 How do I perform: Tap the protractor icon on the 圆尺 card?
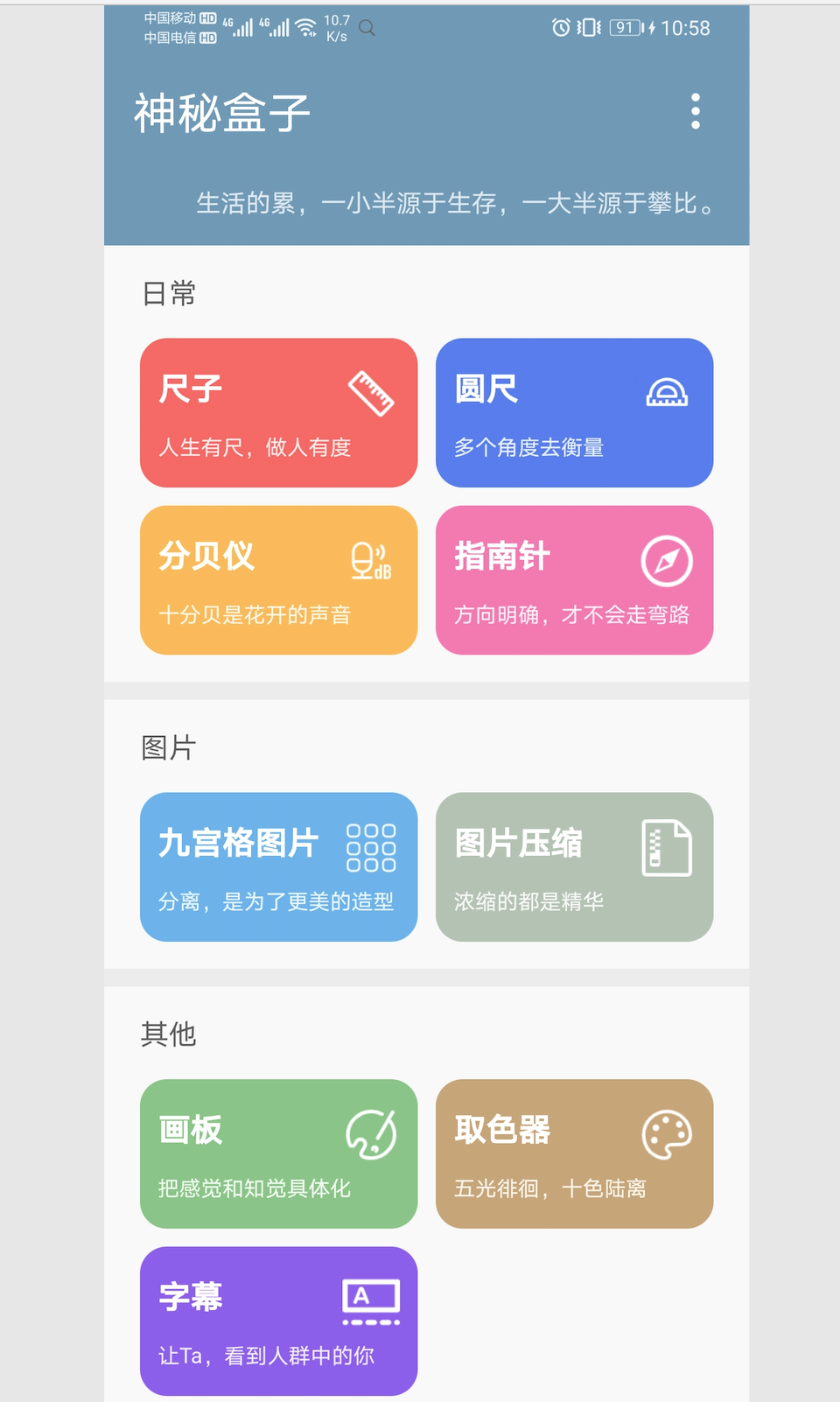pos(667,394)
